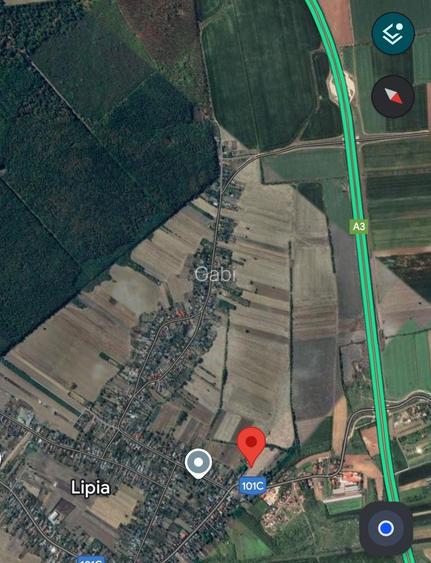This screenshot has height=563, width=431.
Task: Center map on my location
Action: point(386,529)
